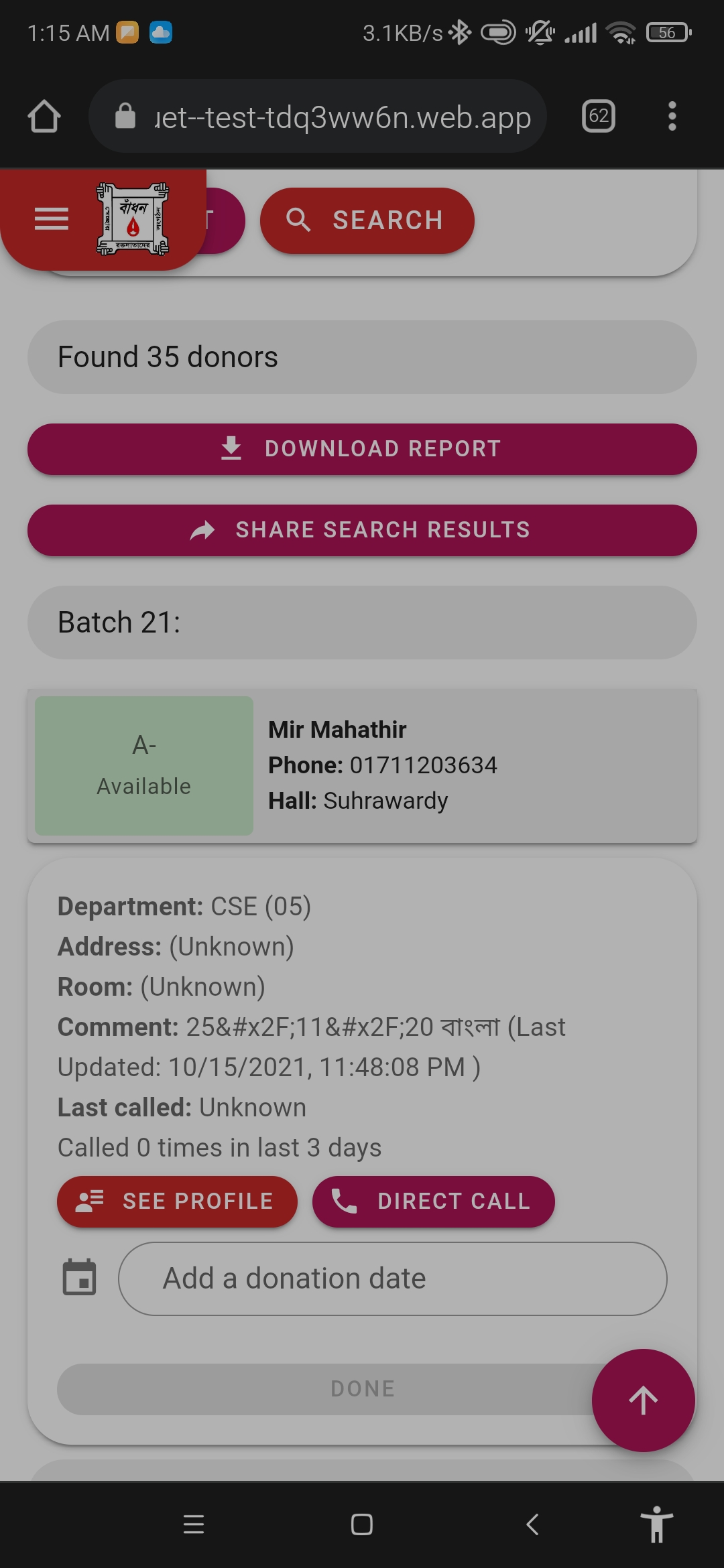Viewport: 724px width, 1568px height.
Task: Click Share Search Results
Action: tap(362, 529)
